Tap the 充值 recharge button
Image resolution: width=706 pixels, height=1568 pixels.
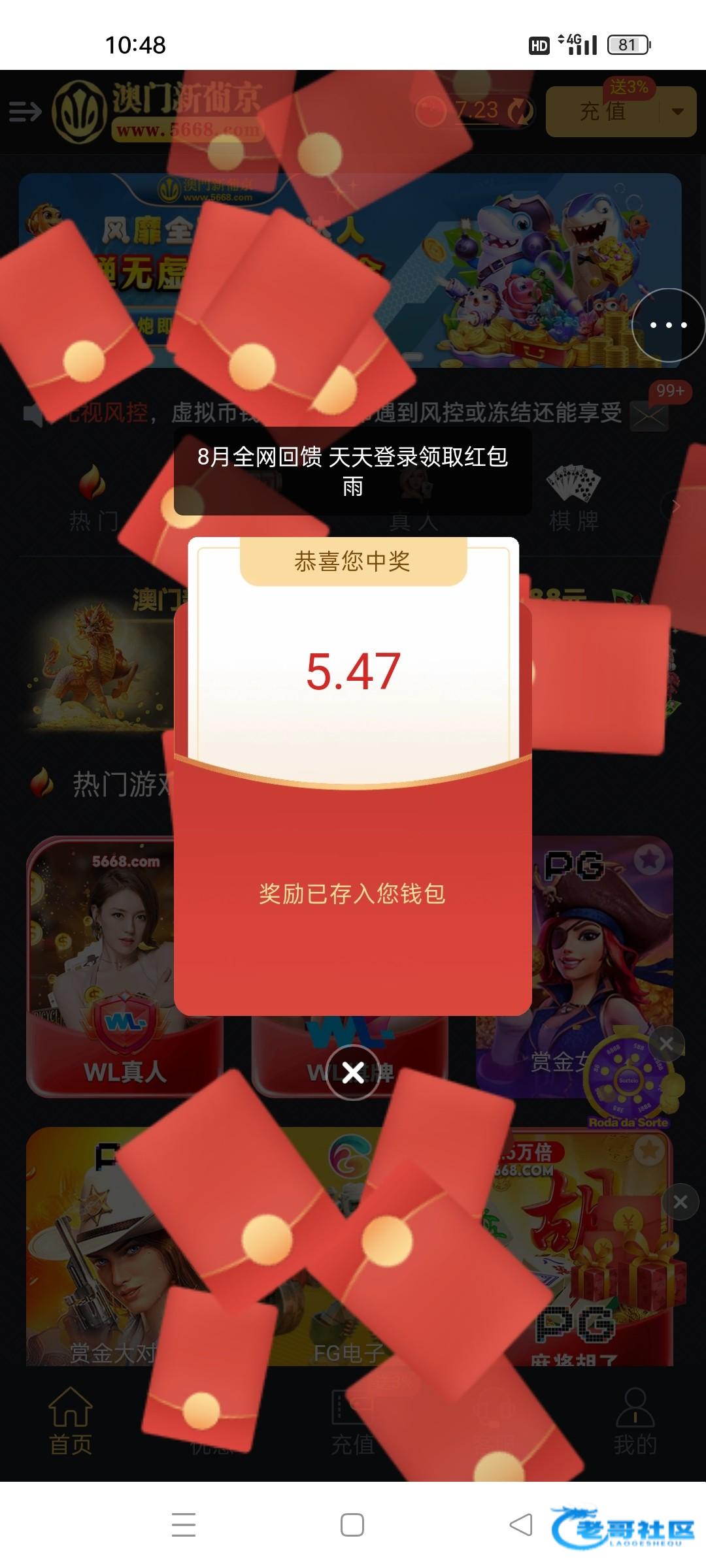[602, 112]
